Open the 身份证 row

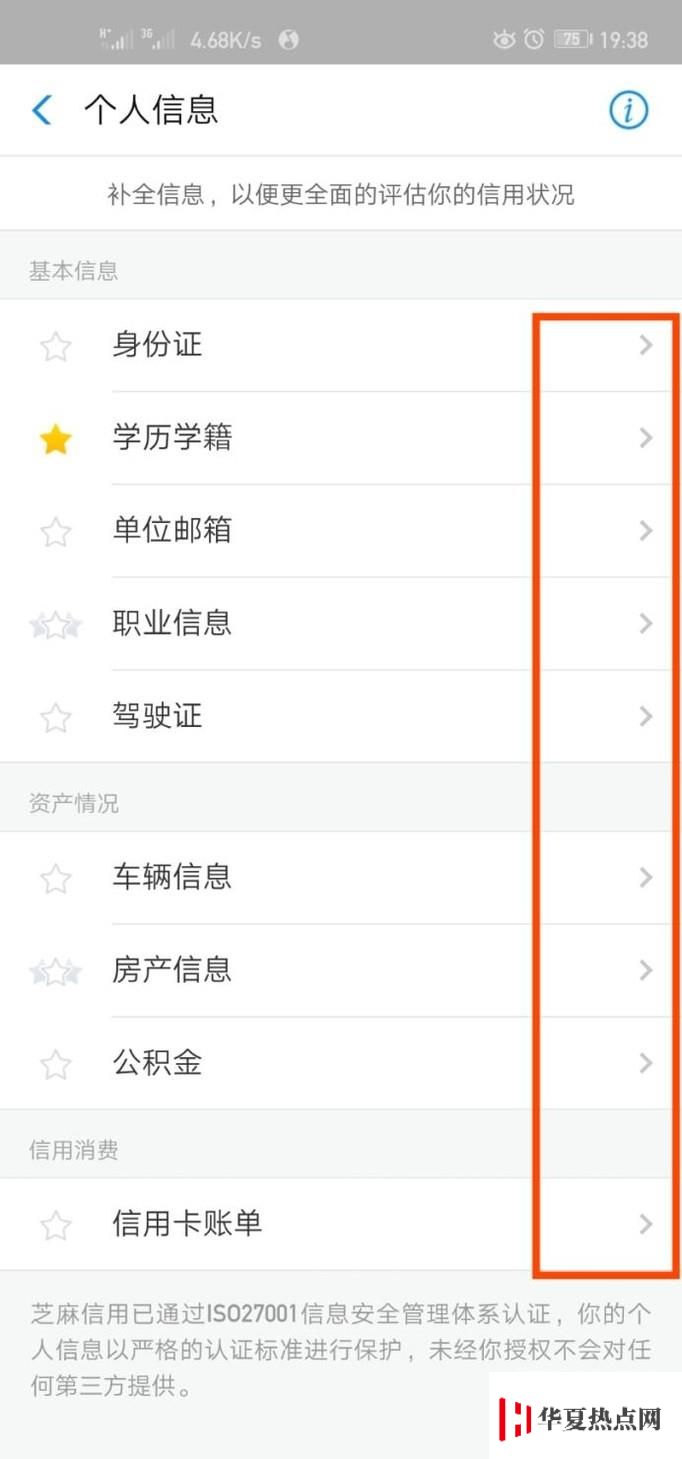pyautogui.click(x=341, y=345)
